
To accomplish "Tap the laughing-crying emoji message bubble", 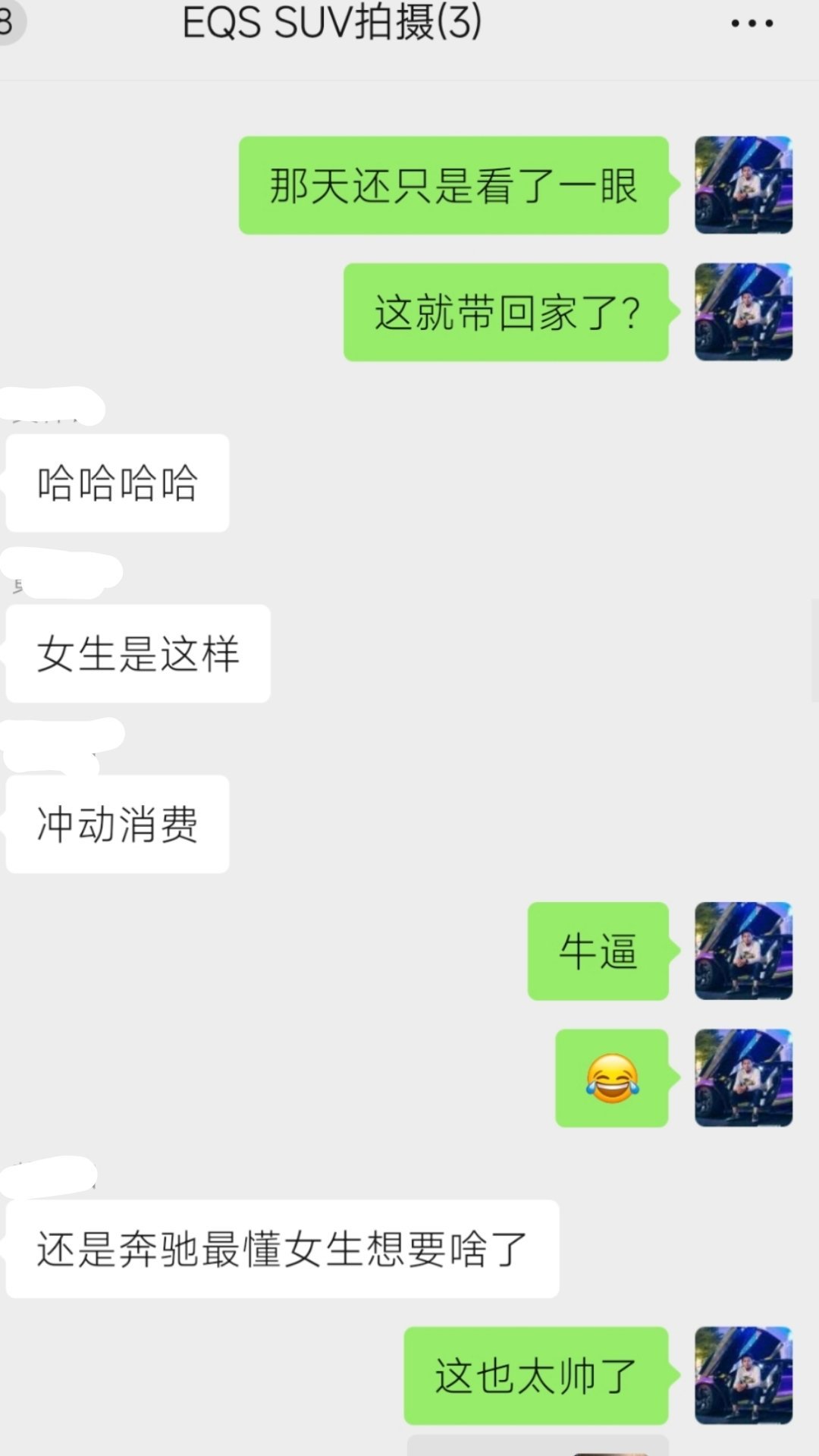I will tap(611, 1079).
